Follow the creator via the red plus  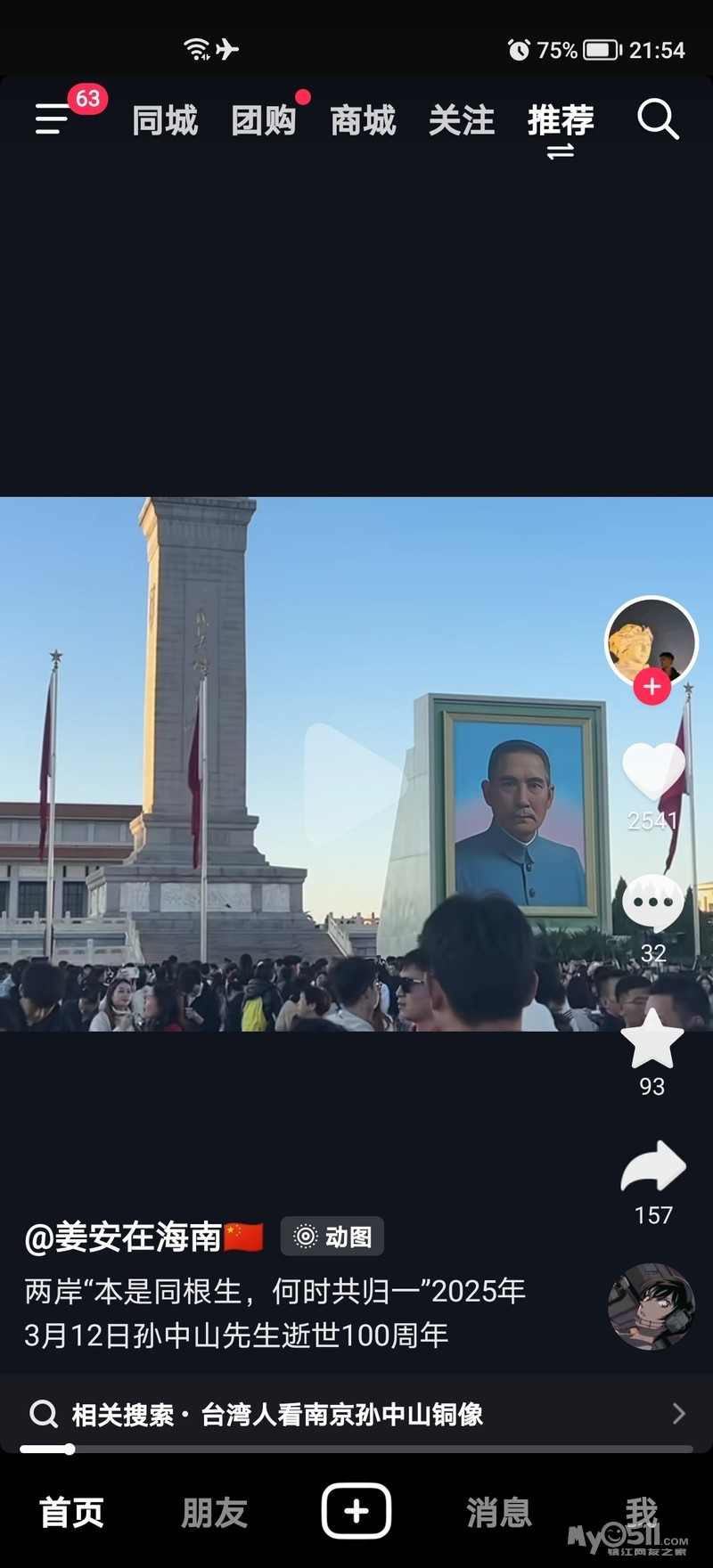tap(652, 686)
